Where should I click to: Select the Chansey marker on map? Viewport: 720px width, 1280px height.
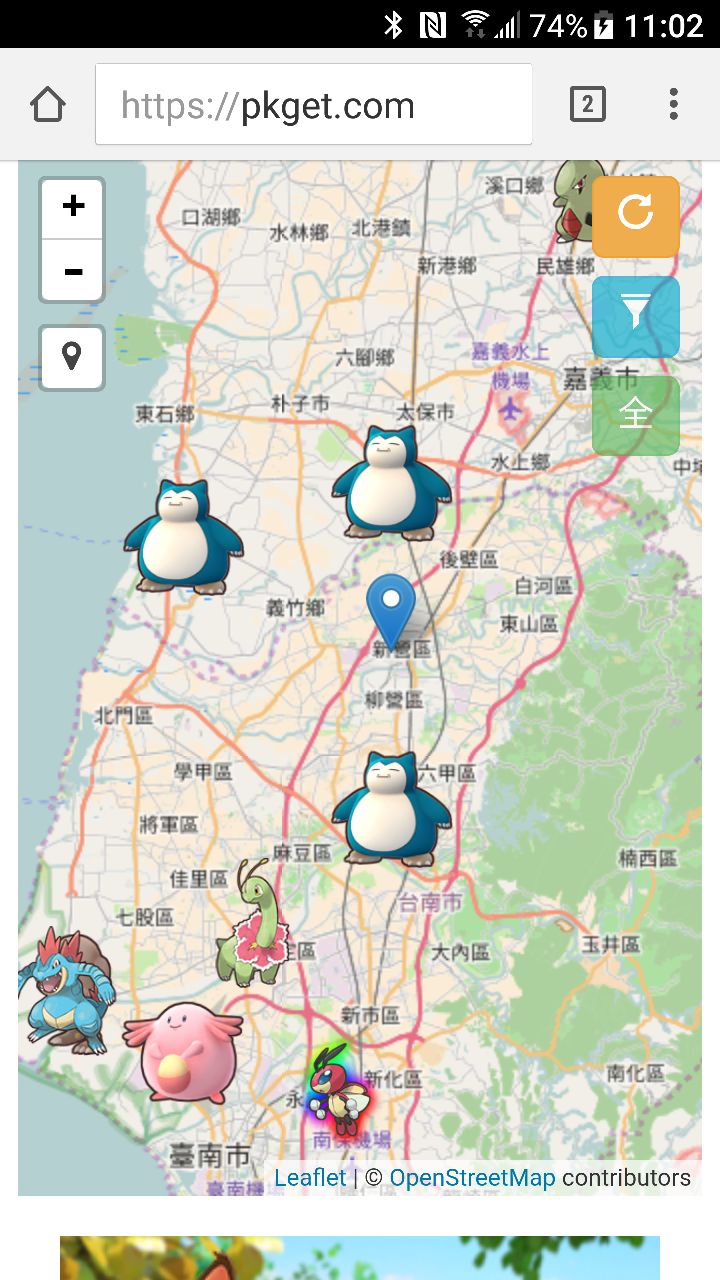click(x=183, y=1052)
